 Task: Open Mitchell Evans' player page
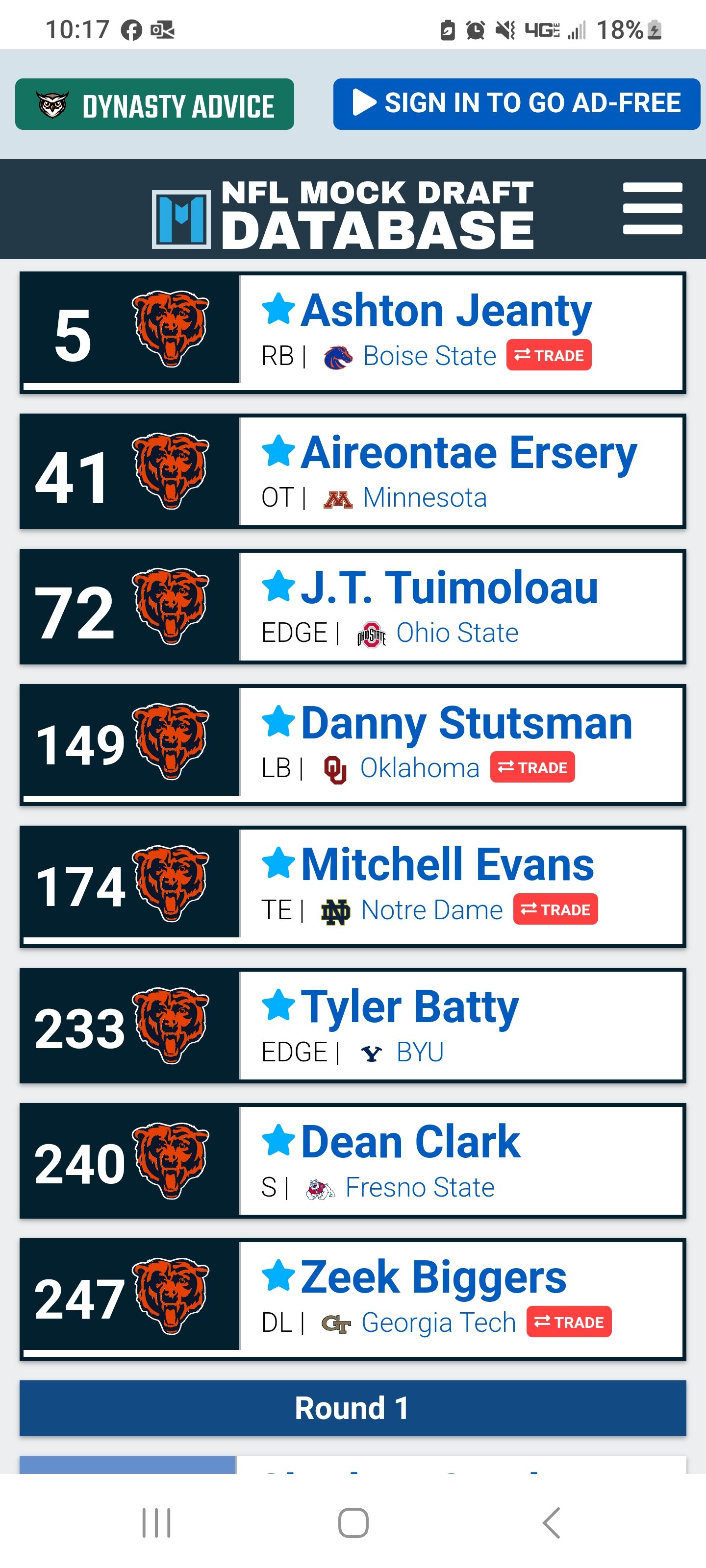tap(447, 865)
